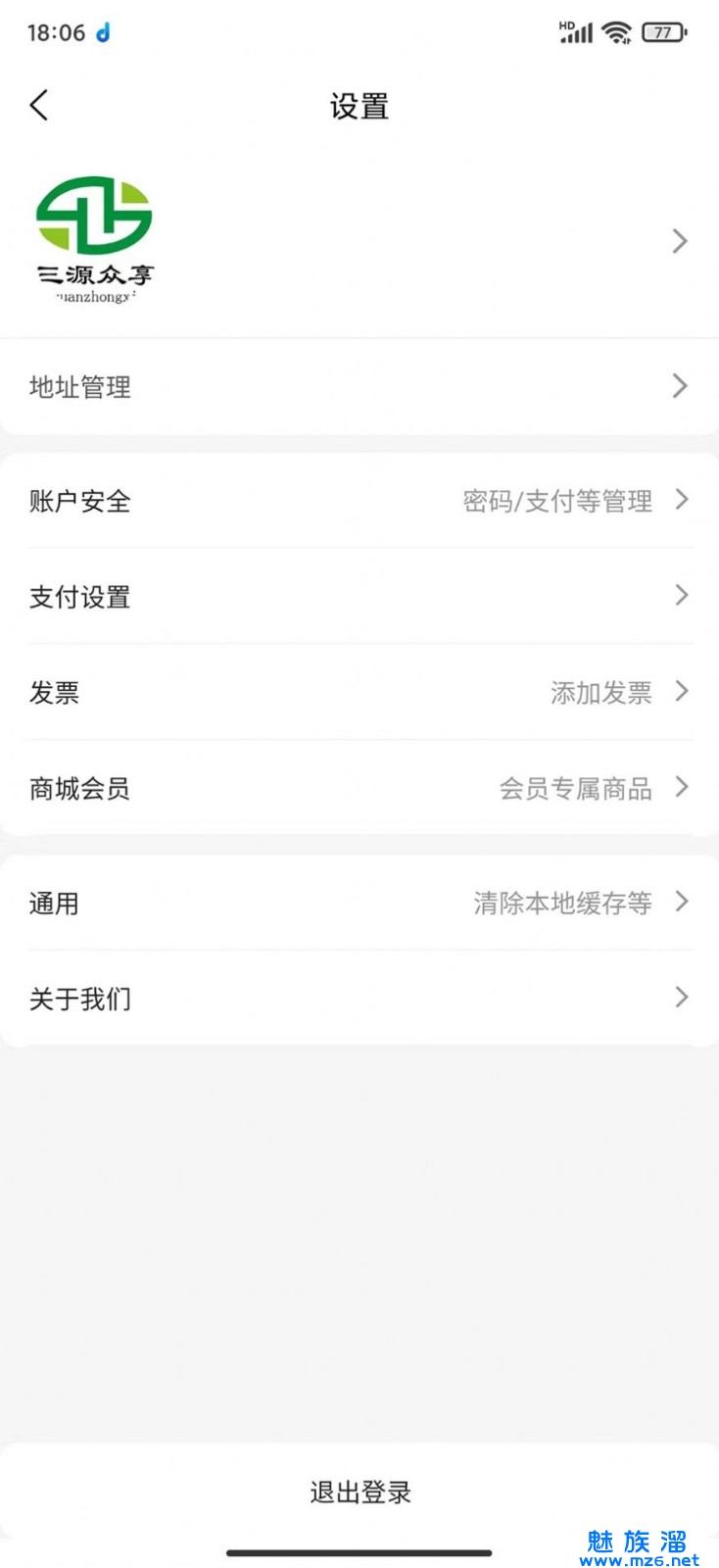
Task: Tap 退出登录 to log out
Action: [359, 1492]
